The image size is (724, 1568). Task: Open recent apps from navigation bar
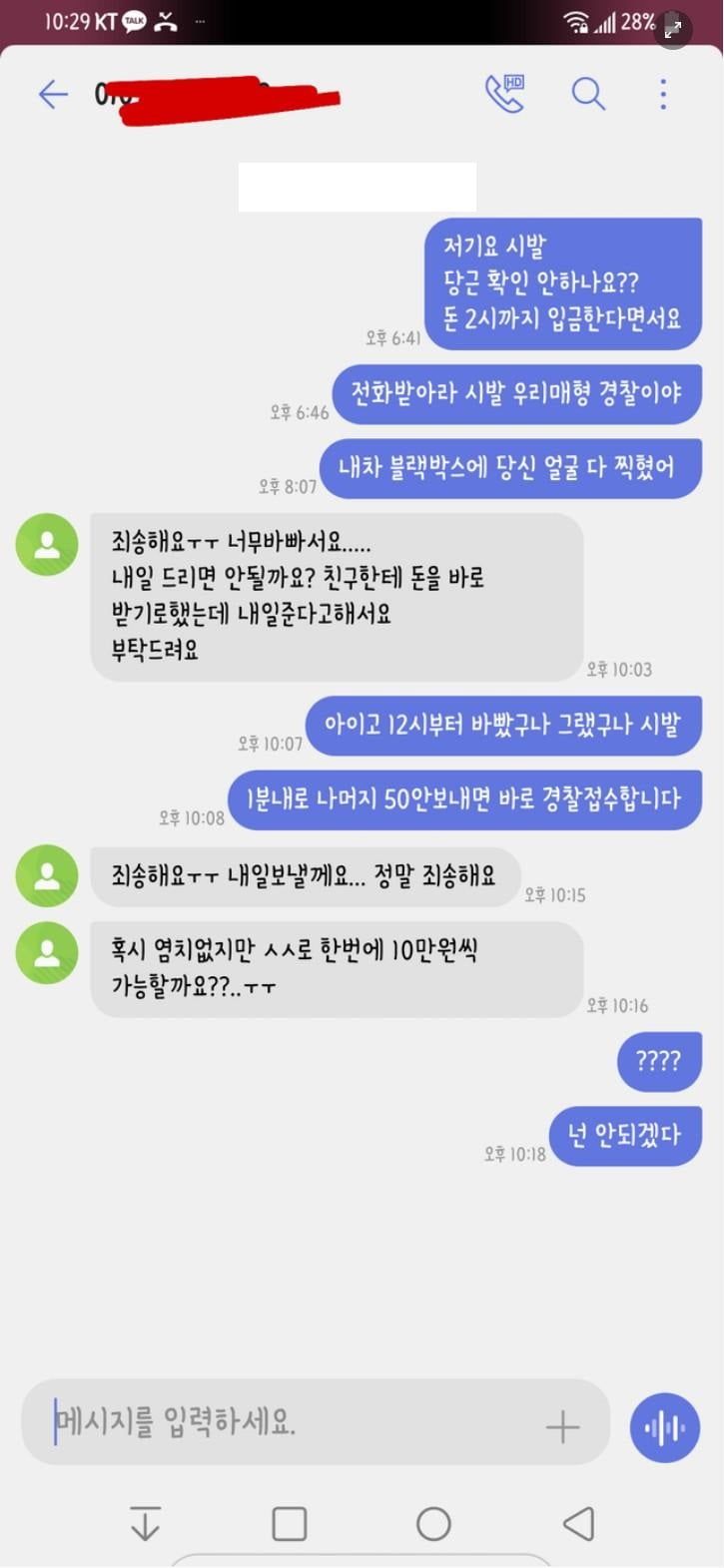tap(290, 1524)
